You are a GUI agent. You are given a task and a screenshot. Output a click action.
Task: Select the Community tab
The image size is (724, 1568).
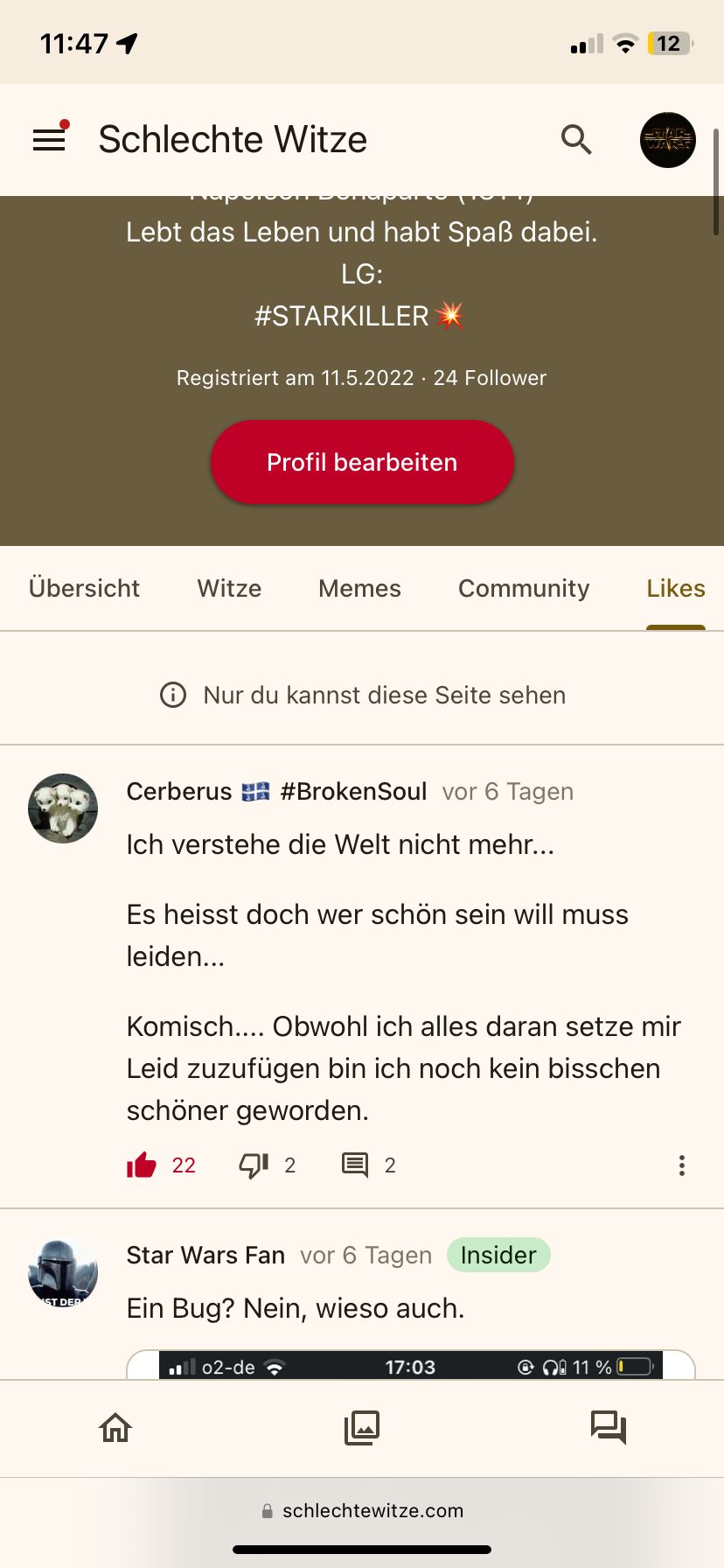tap(524, 588)
